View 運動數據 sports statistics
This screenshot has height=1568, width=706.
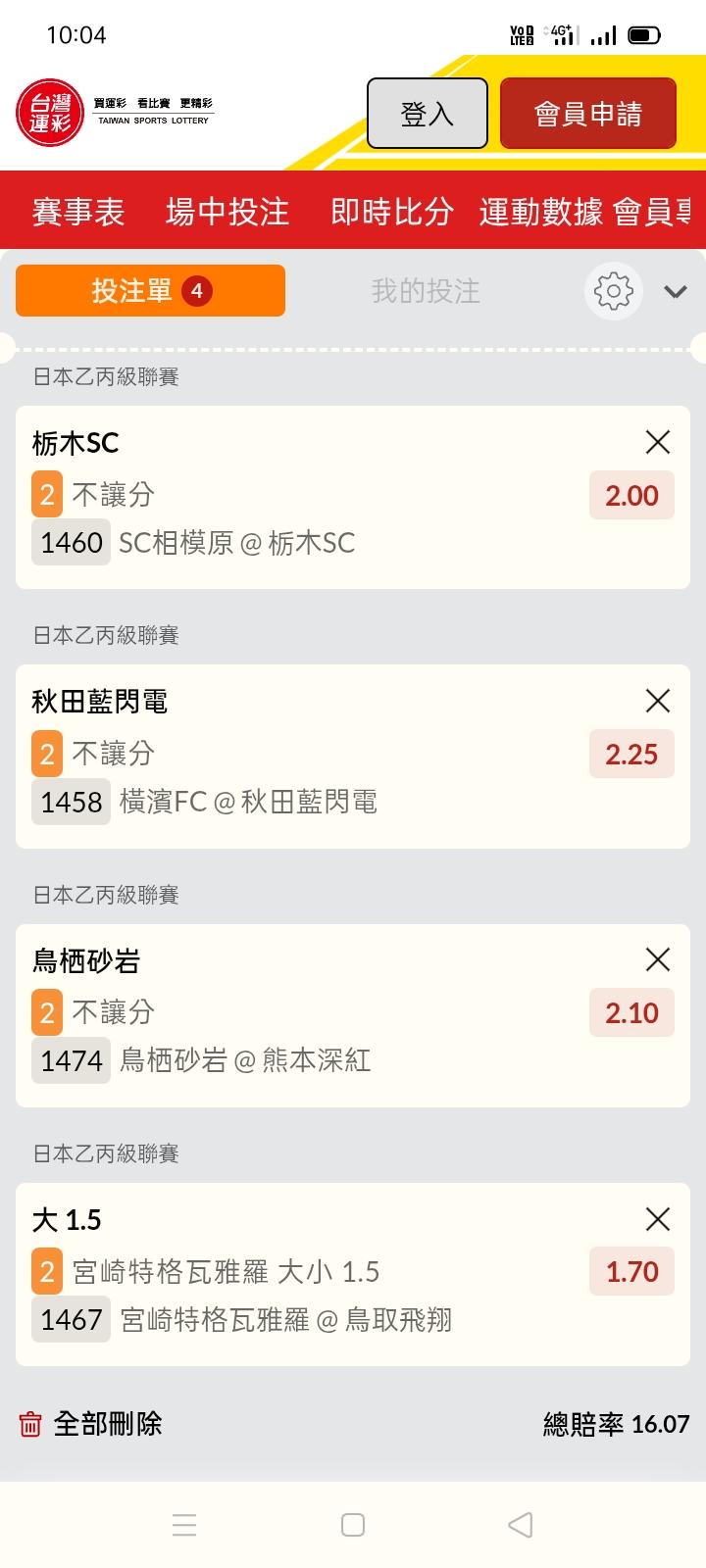point(540,212)
